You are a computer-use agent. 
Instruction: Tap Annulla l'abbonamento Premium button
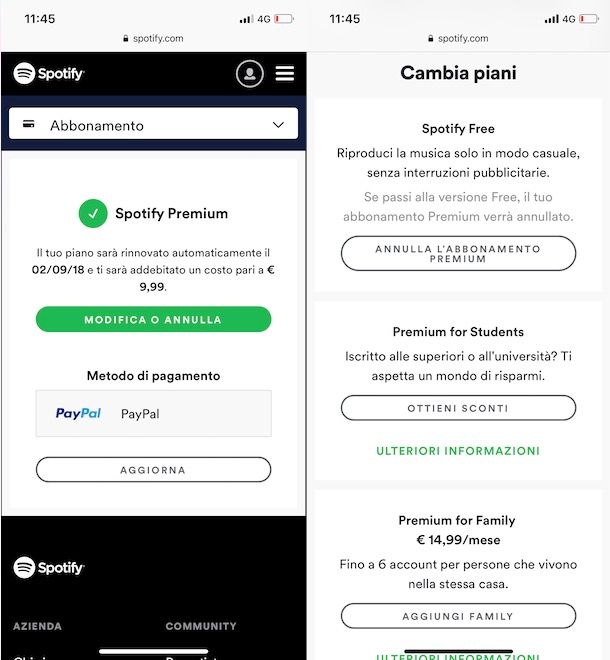[458, 254]
